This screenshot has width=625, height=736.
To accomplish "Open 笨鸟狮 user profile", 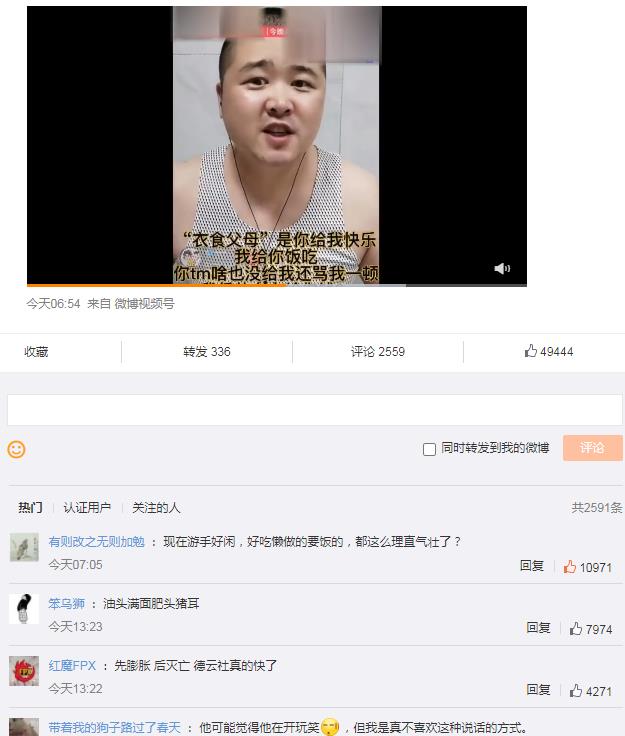I will 66,604.
